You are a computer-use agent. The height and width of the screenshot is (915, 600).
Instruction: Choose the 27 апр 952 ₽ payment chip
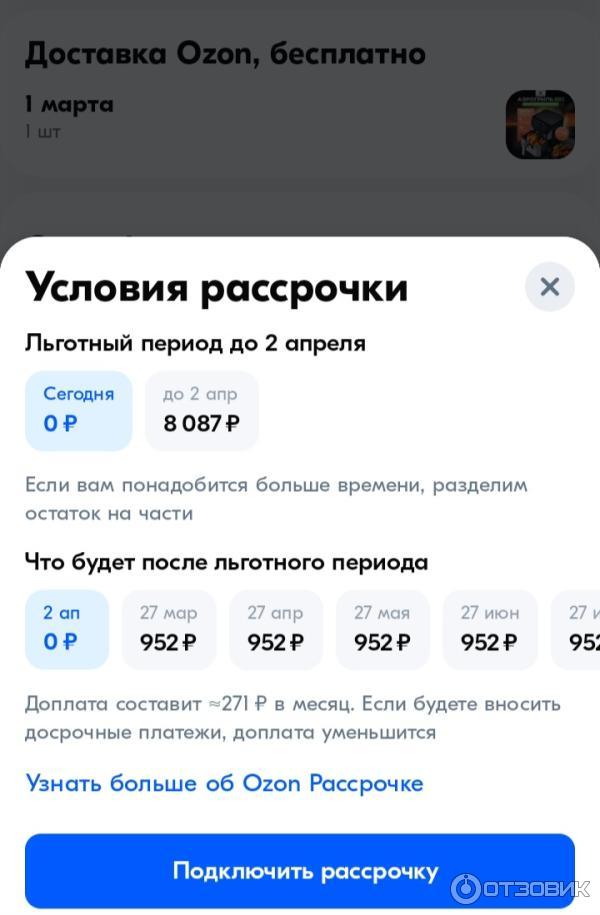coord(276,629)
